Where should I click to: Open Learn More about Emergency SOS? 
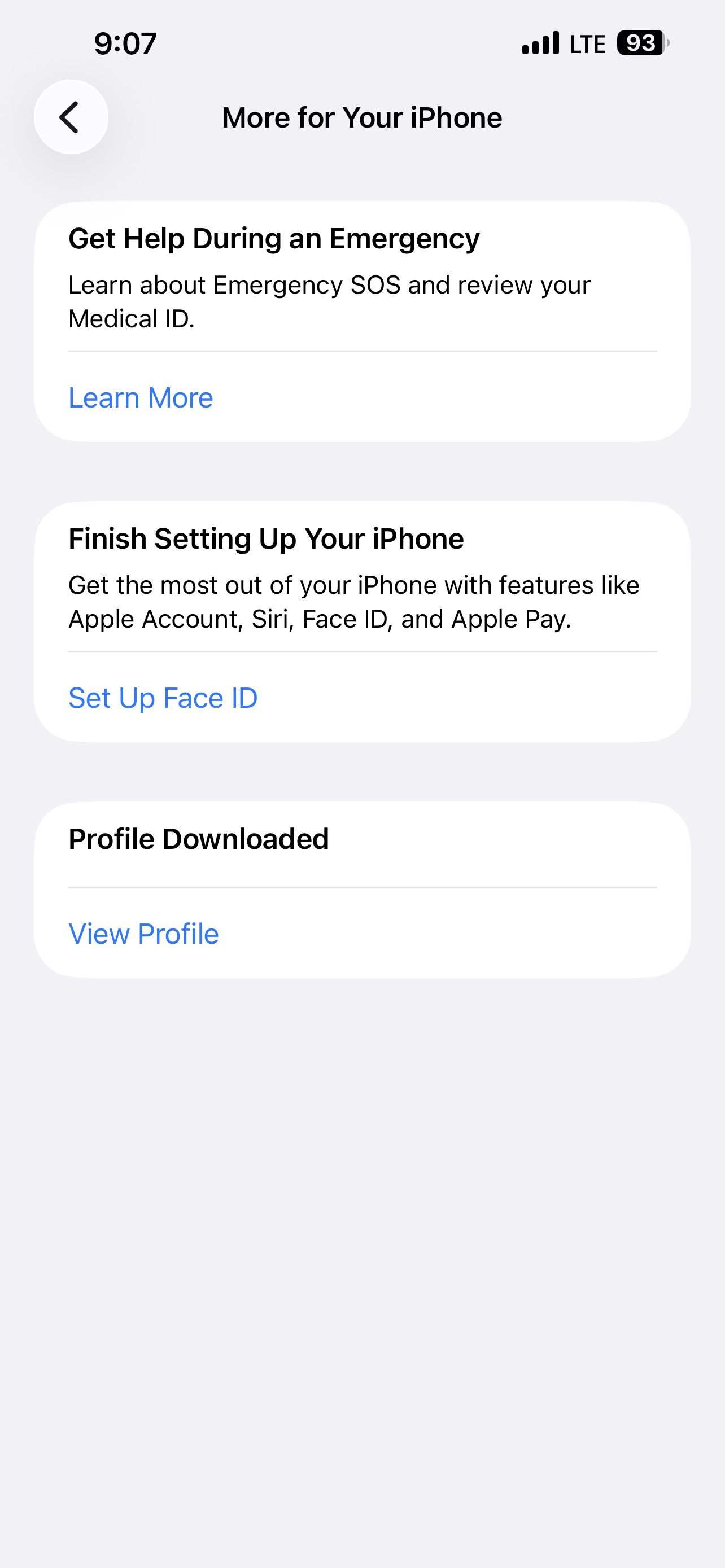pos(141,397)
